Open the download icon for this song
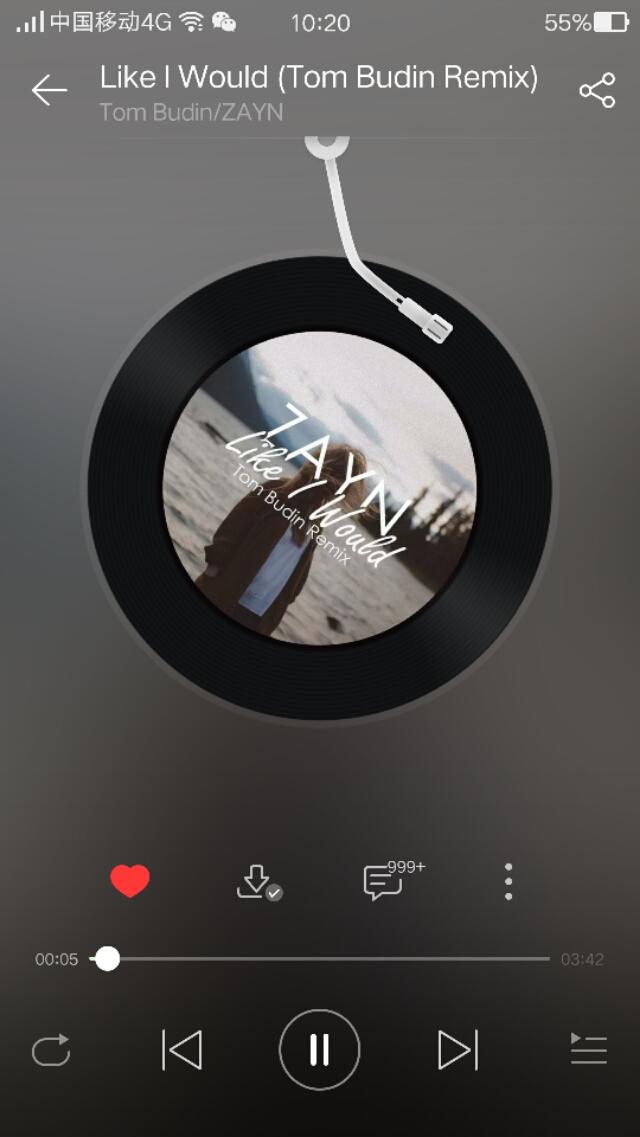The width and height of the screenshot is (640, 1137). [257, 881]
